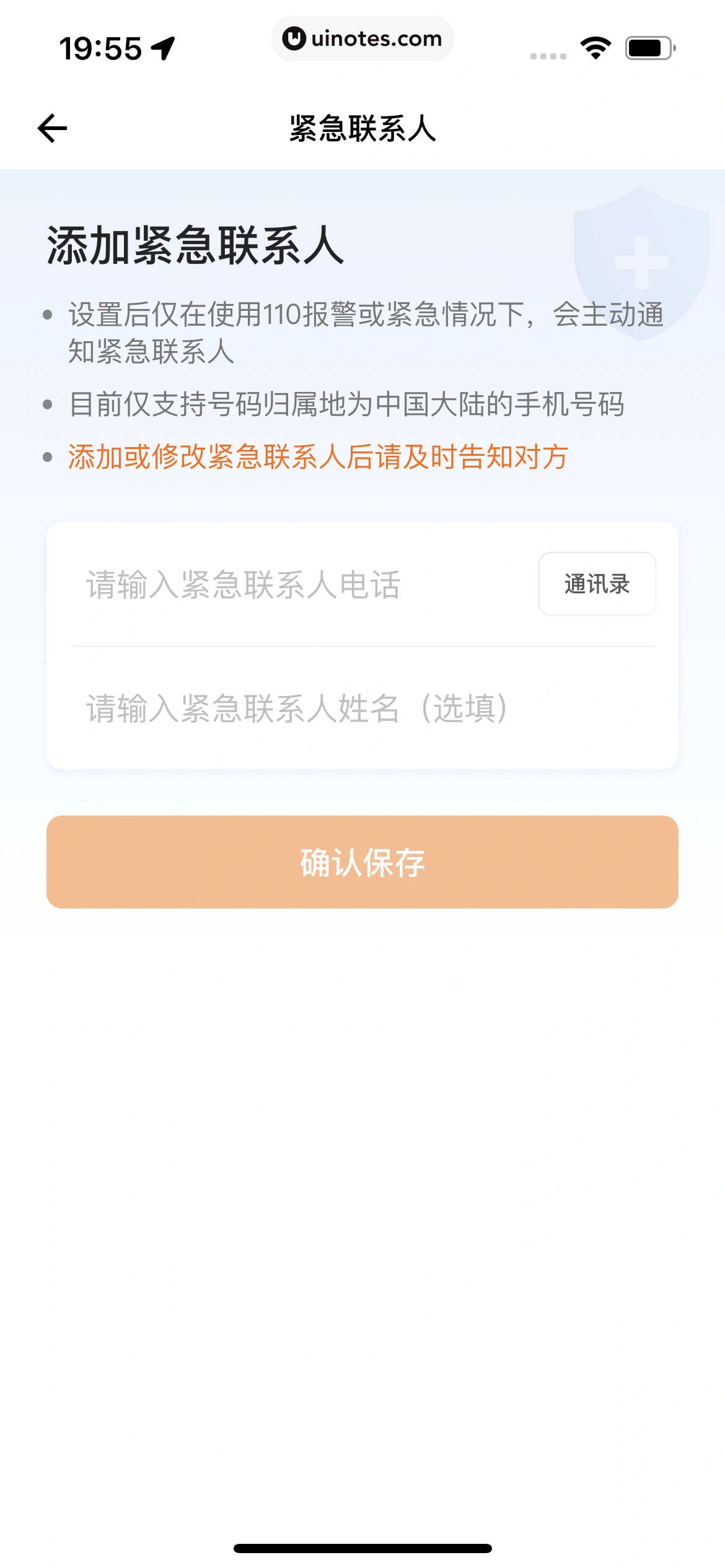
Task: Tap the divider under the phone field
Action: (362, 646)
